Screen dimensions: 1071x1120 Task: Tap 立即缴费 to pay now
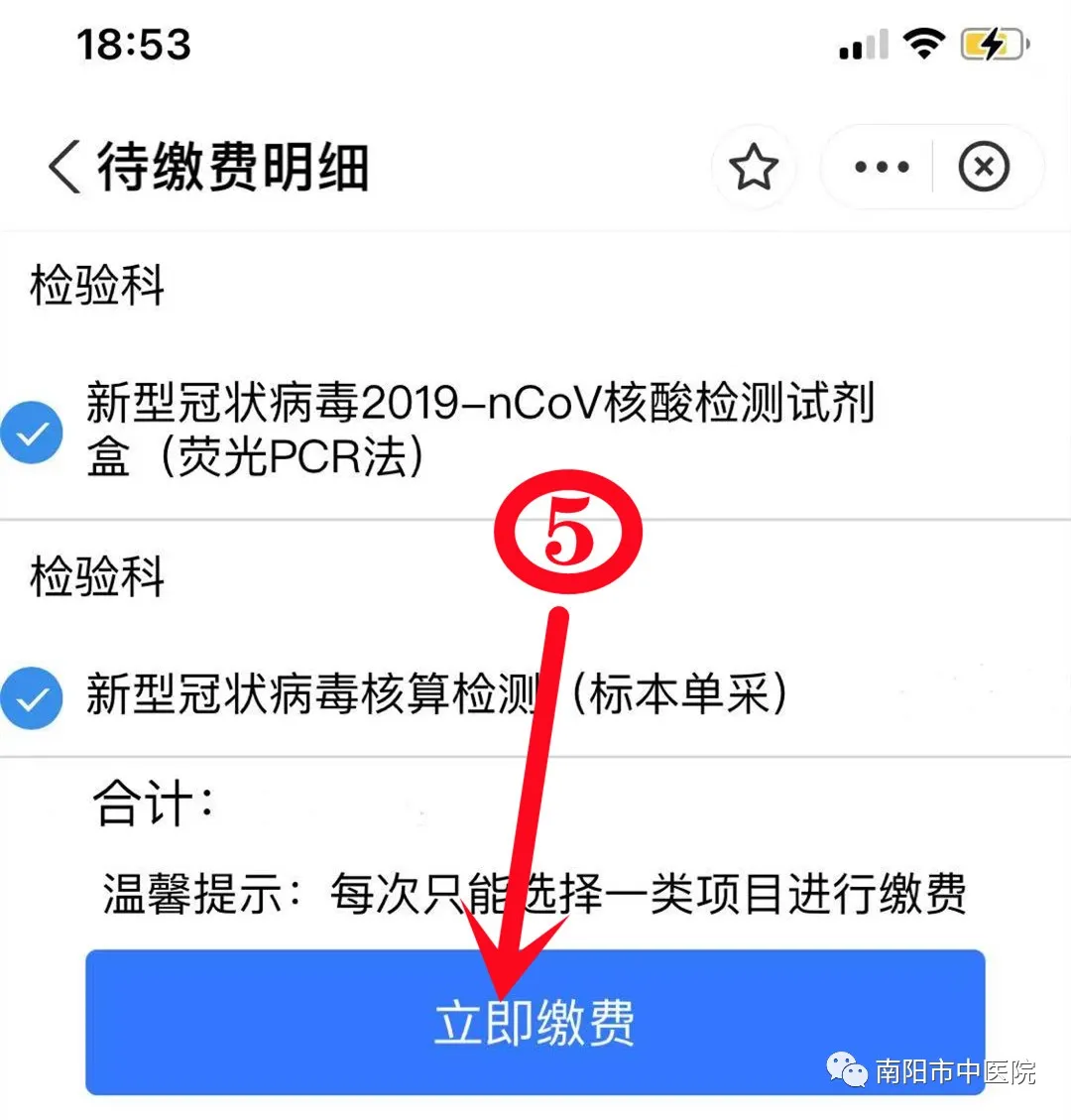(x=535, y=1023)
